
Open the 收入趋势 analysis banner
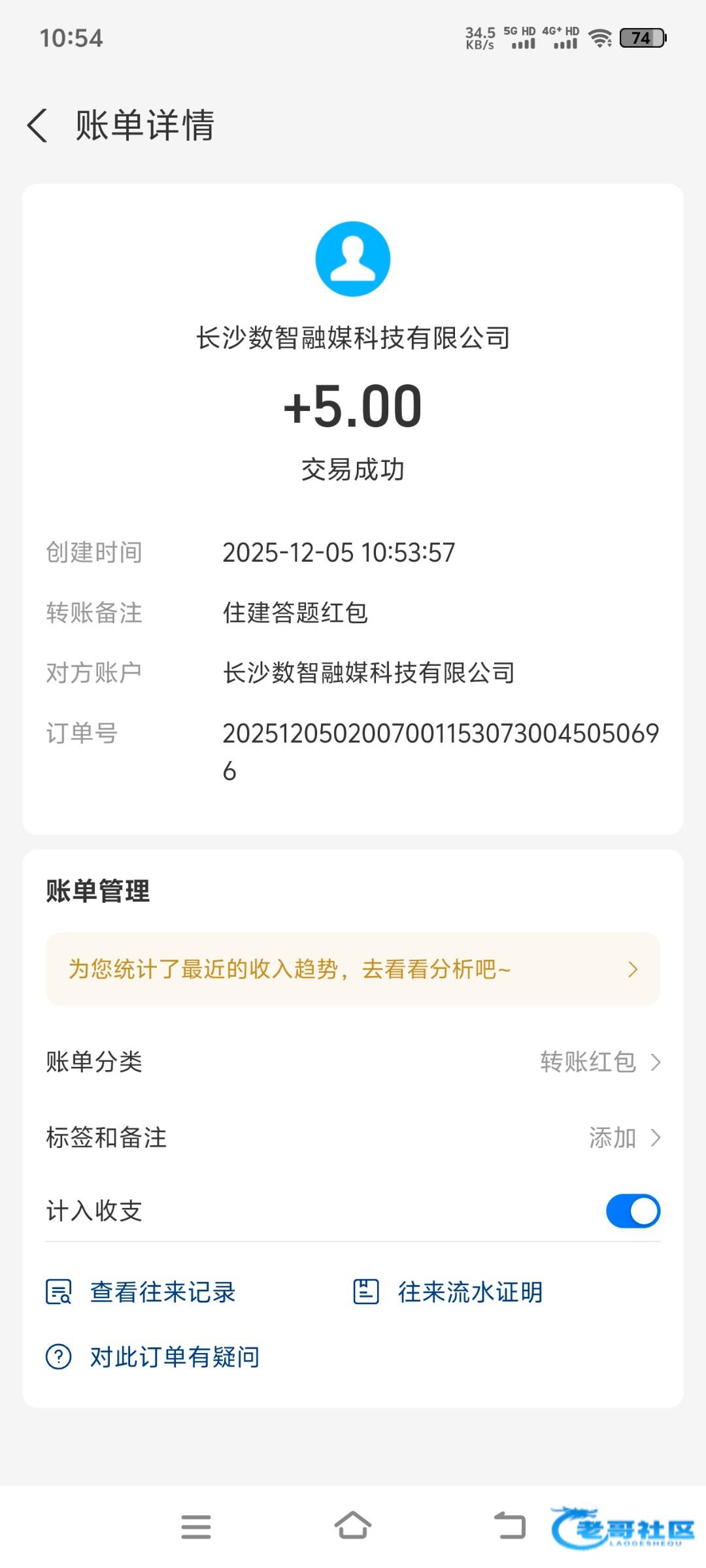click(x=352, y=969)
